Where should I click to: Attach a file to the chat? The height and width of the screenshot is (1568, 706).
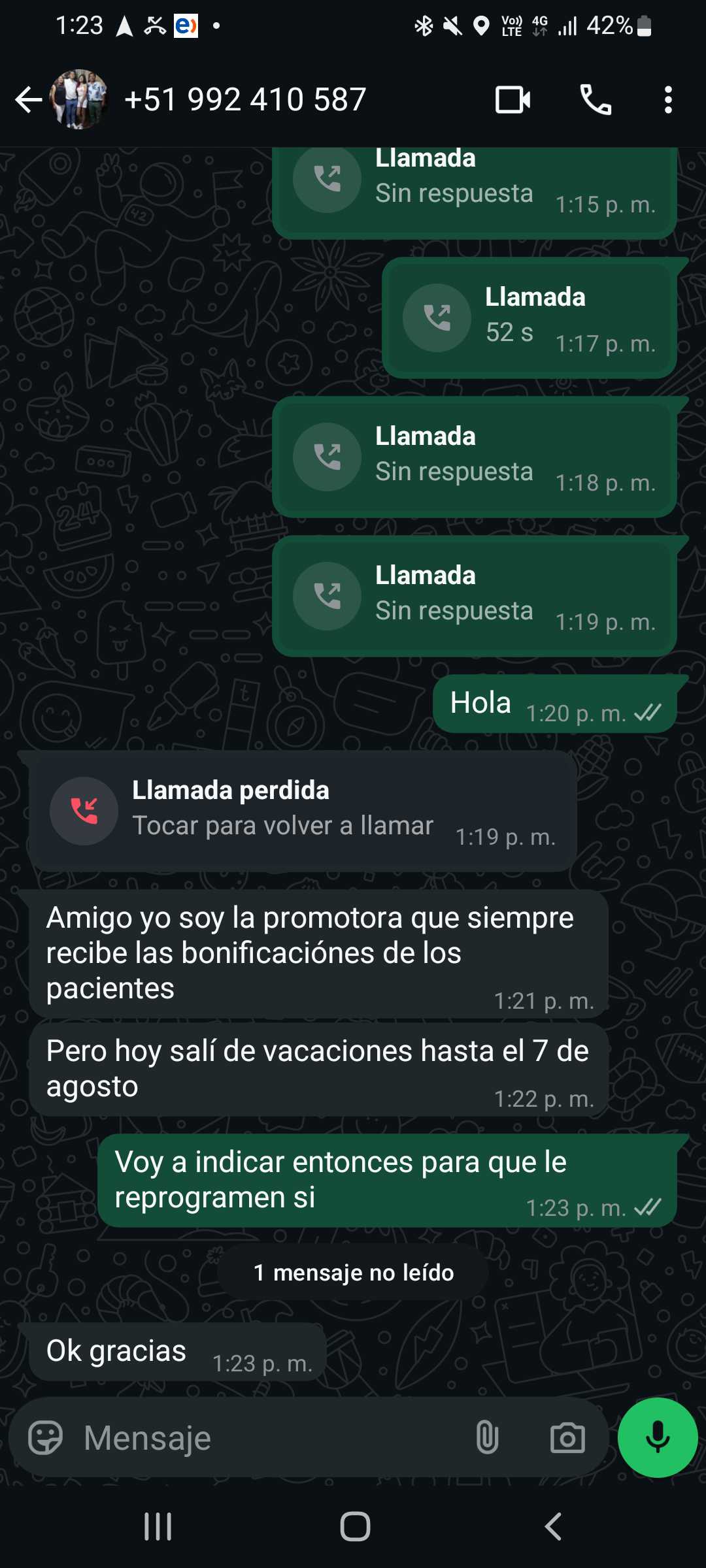487,1438
